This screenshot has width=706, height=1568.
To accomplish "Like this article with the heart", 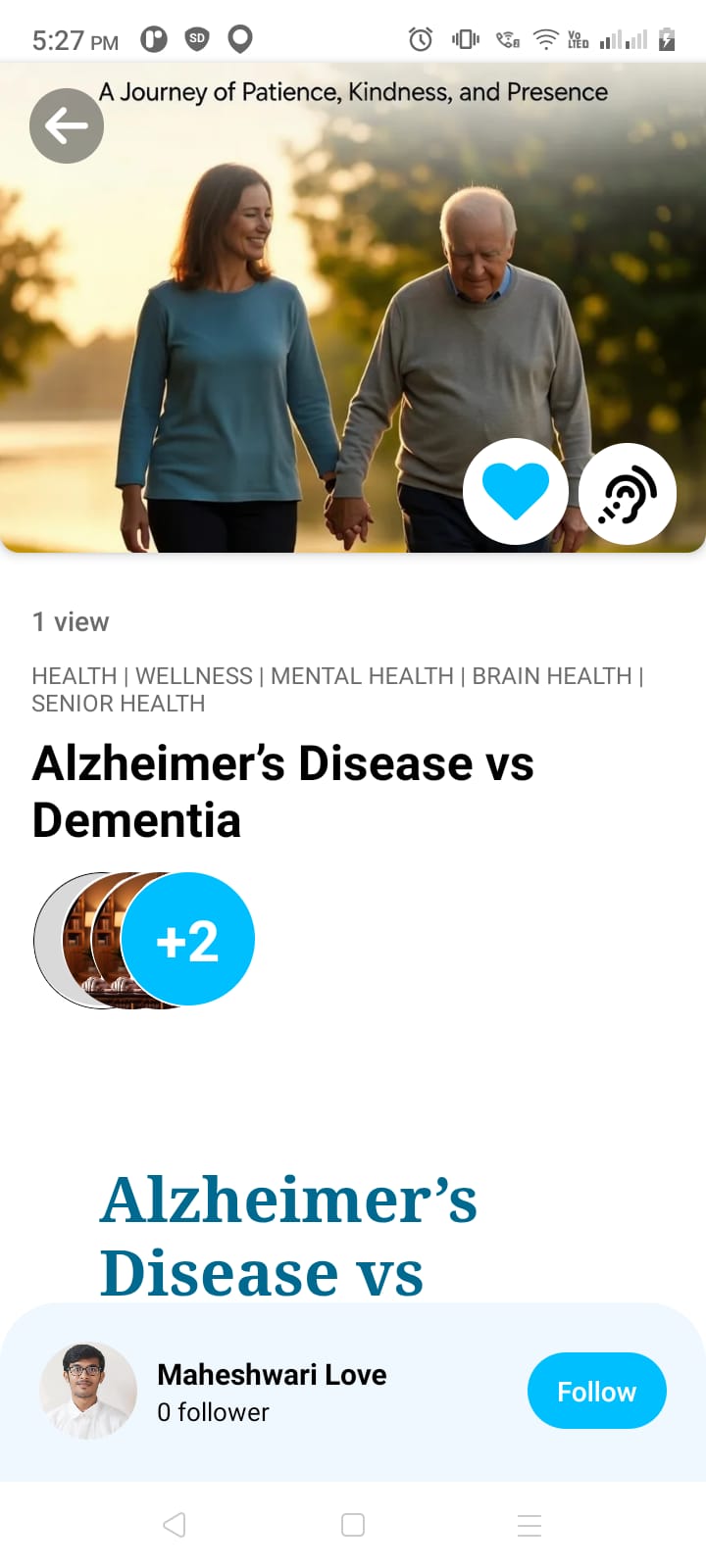I will point(516,491).
